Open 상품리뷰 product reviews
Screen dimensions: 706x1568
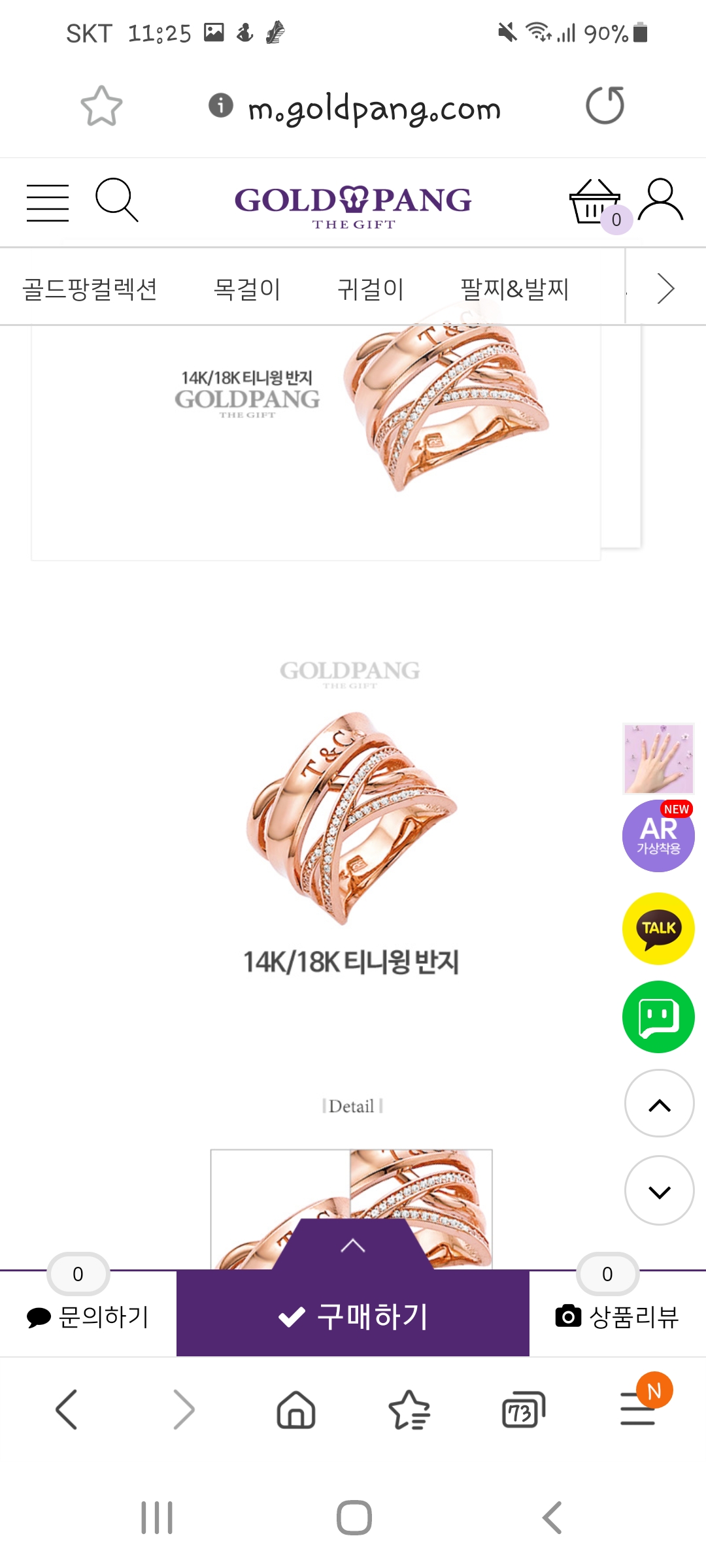pos(617,1316)
